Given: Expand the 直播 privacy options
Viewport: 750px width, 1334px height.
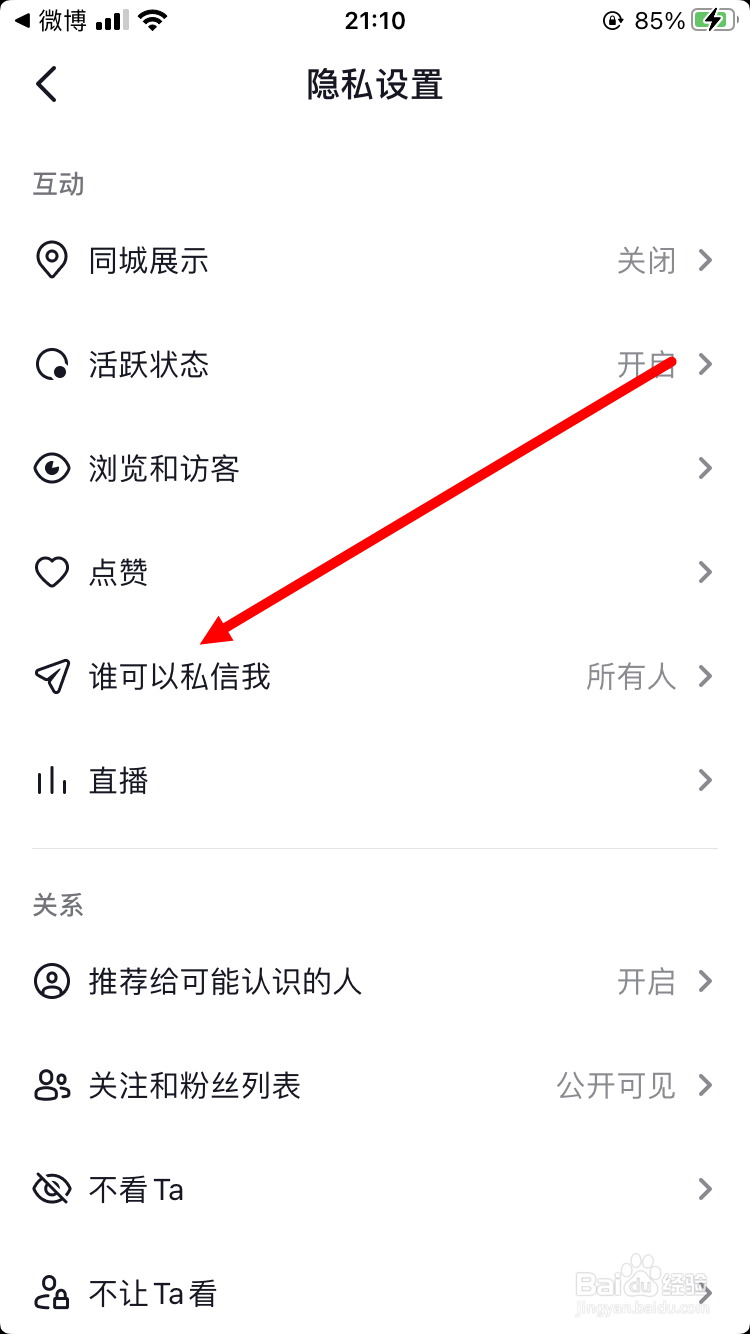Looking at the screenshot, I should (x=705, y=780).
